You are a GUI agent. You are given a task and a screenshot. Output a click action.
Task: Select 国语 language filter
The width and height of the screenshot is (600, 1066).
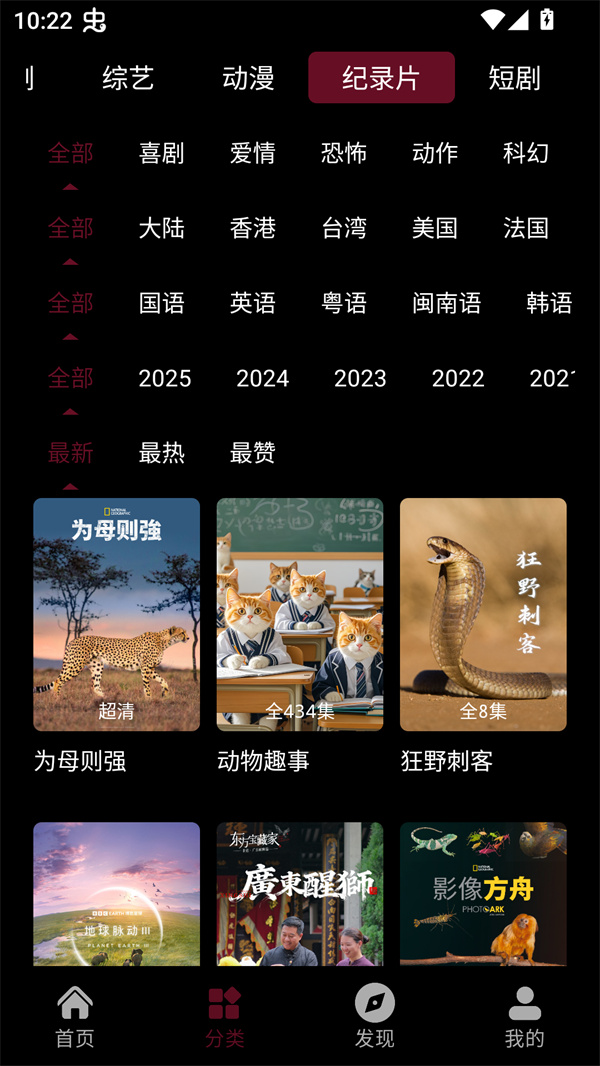tap(162, 303)
